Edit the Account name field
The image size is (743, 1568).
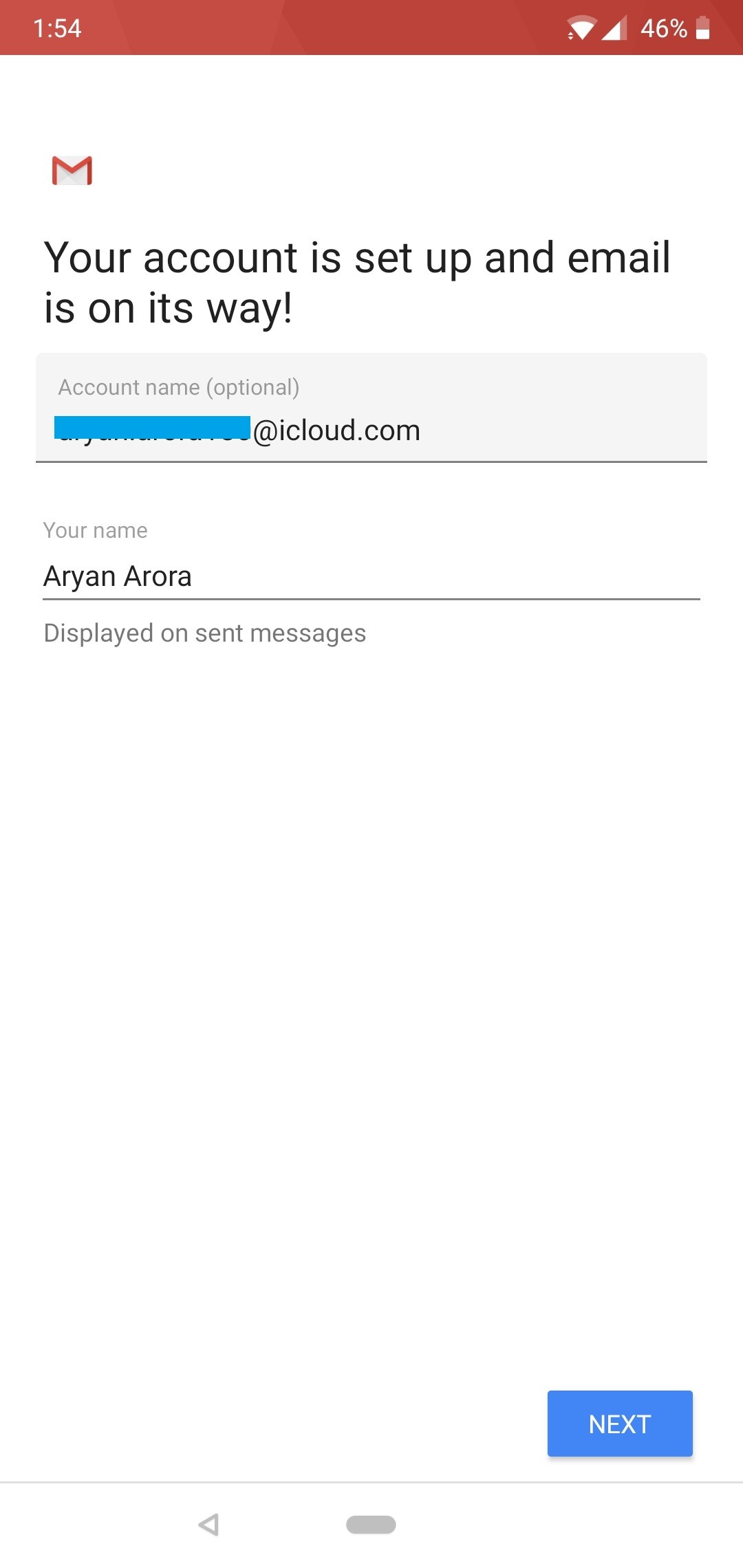[371, 430]
